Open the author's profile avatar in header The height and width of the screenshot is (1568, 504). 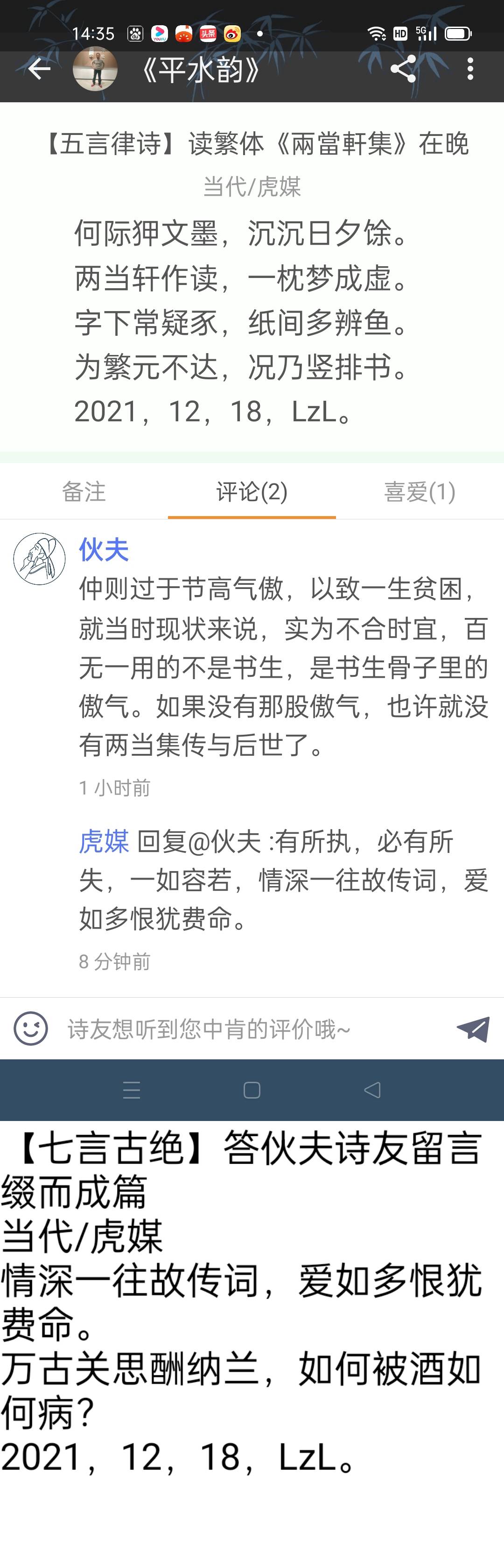click(95, 70)
